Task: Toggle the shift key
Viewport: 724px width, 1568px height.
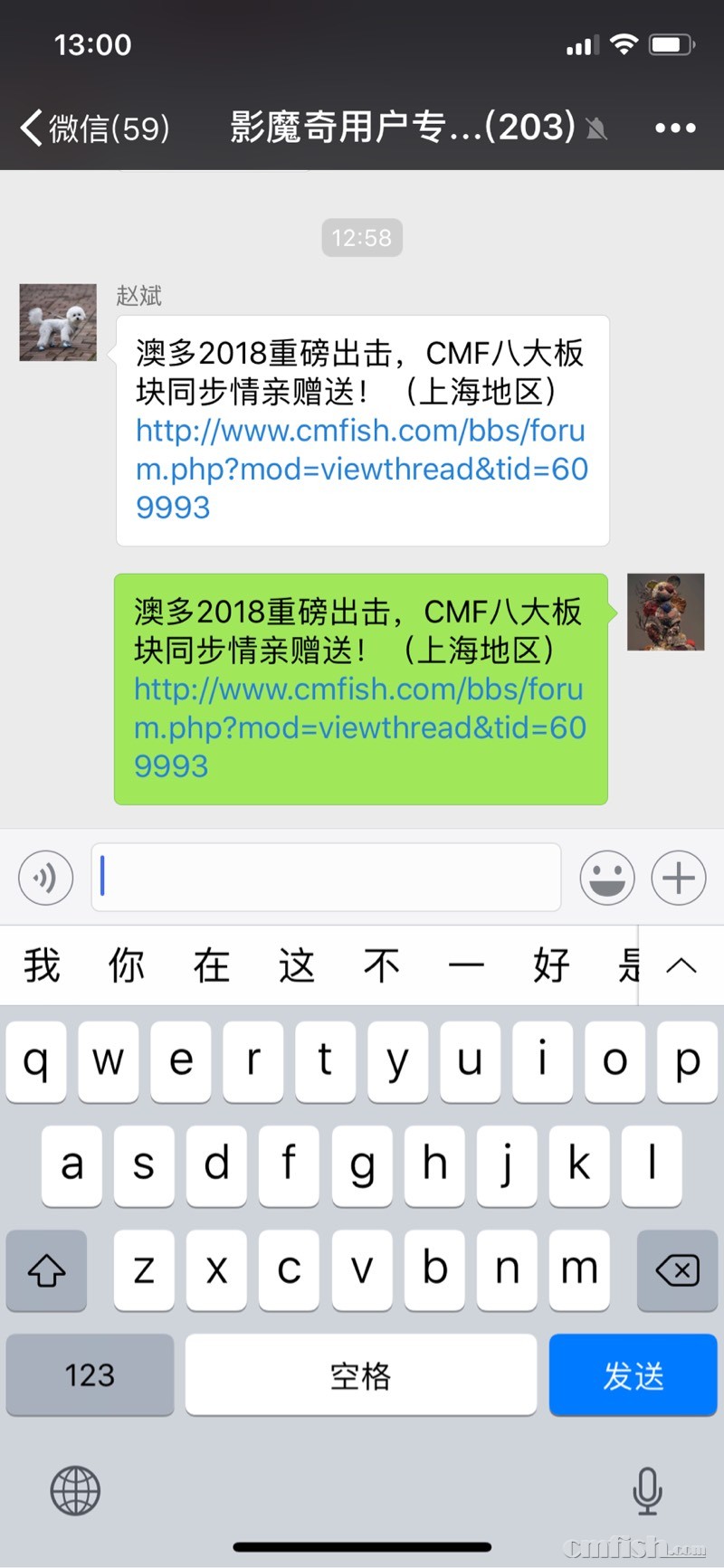Action: (46, 1270)
